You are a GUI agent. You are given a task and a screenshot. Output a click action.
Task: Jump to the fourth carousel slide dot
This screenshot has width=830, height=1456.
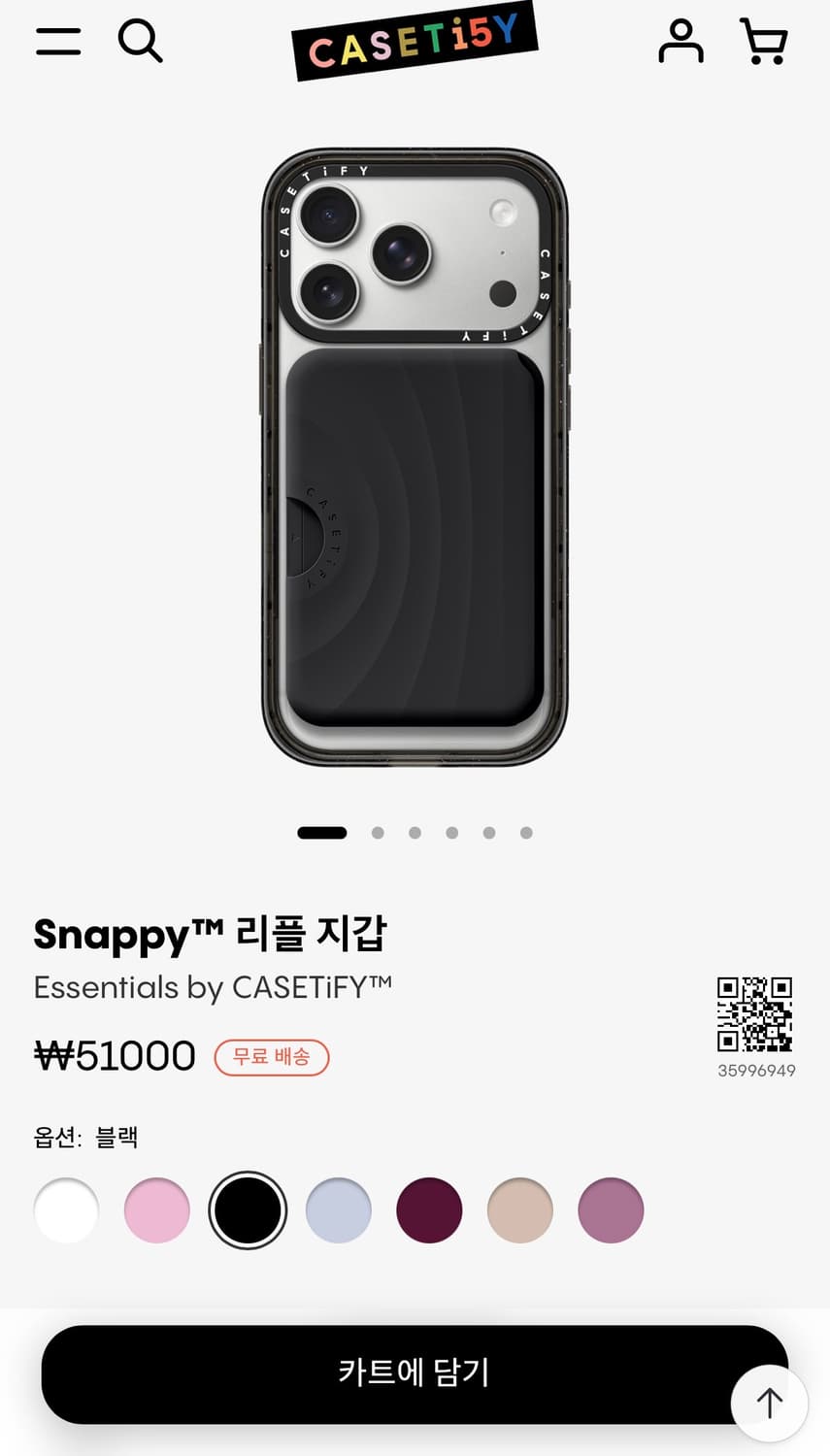(452, 832)
